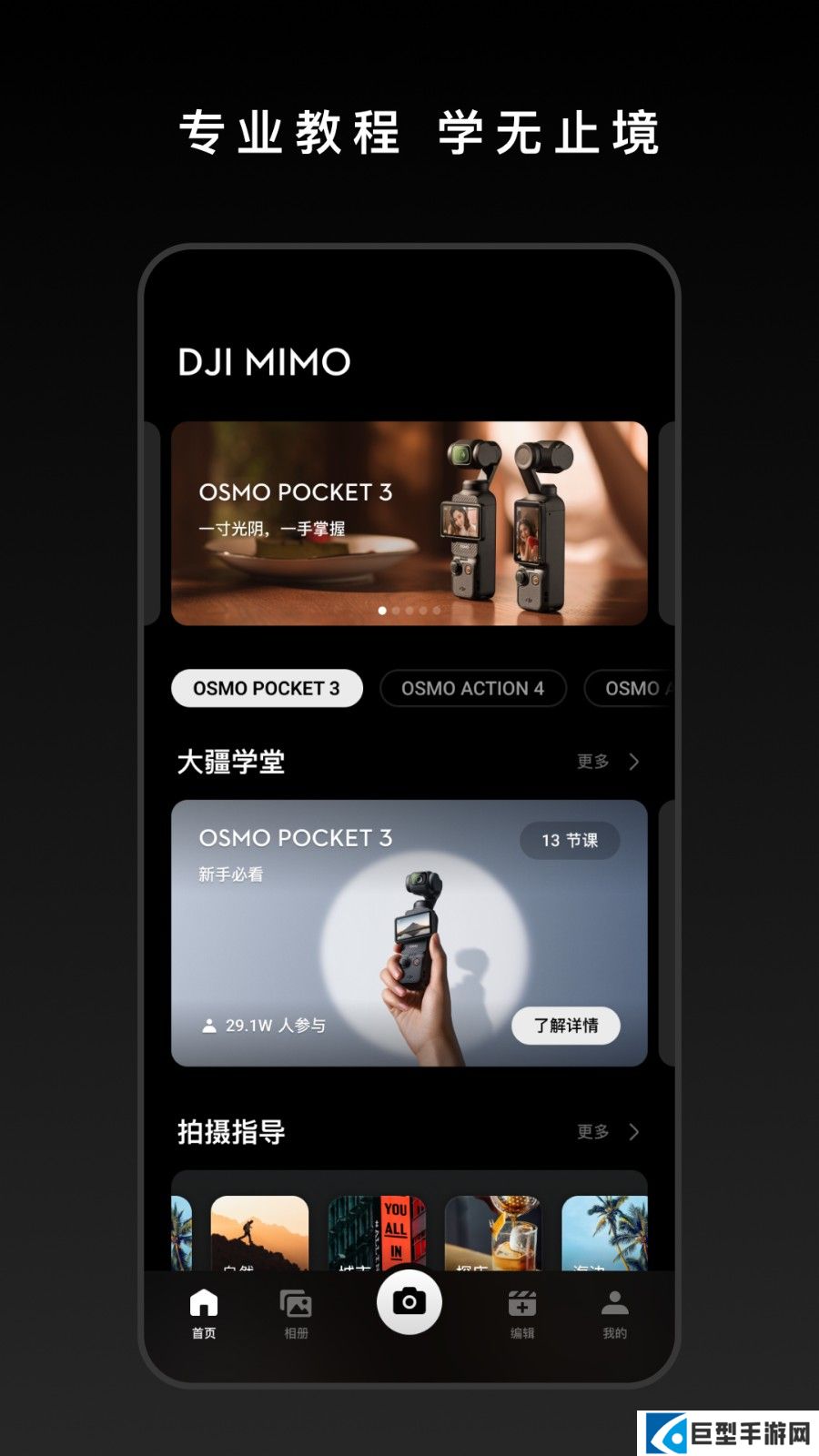Open the 编辑 video editing icon
Viewport: 819px width, 1456px height.
[521, 1303]
